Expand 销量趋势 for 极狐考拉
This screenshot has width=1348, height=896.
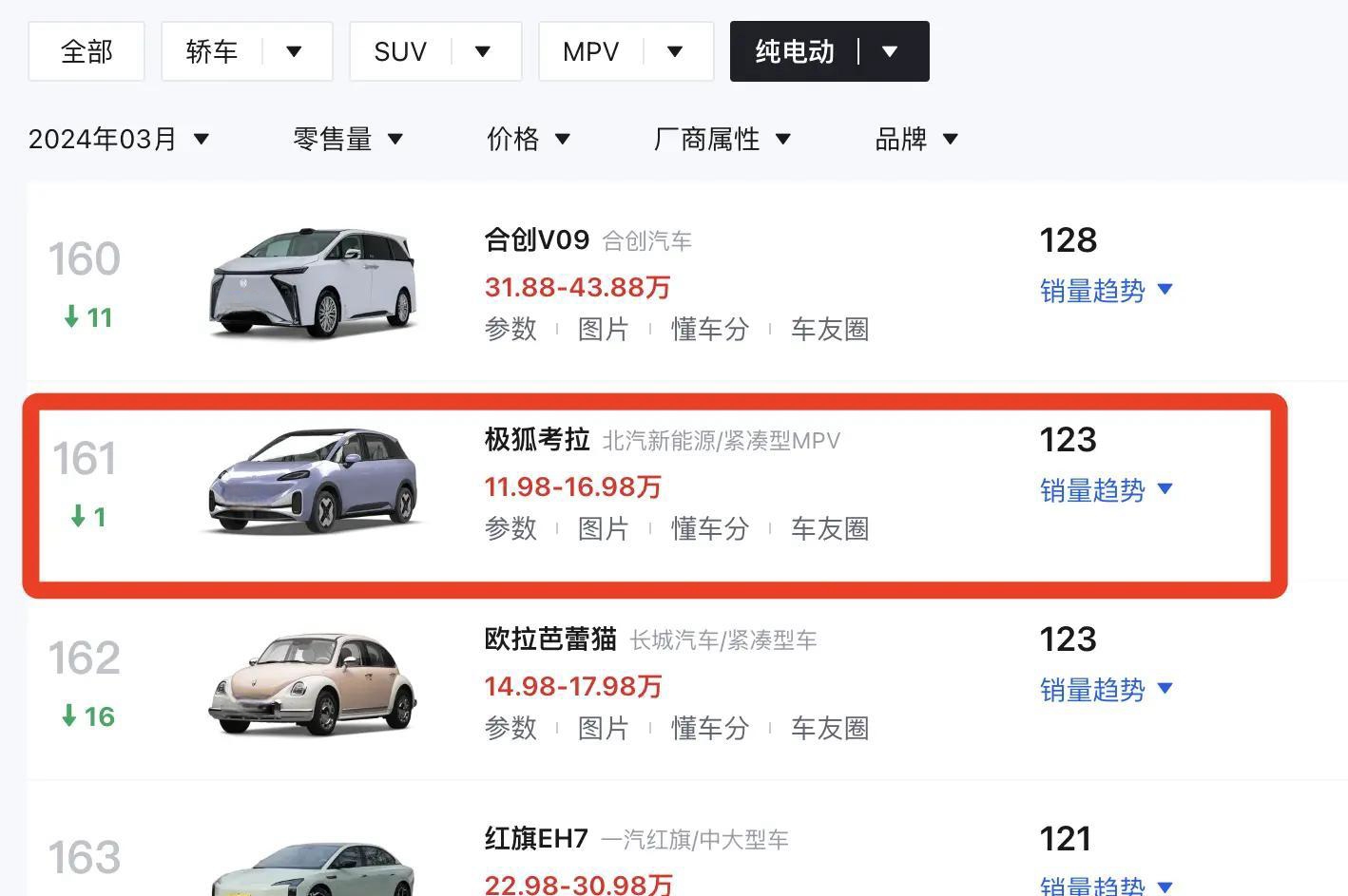pos(1106,490)
